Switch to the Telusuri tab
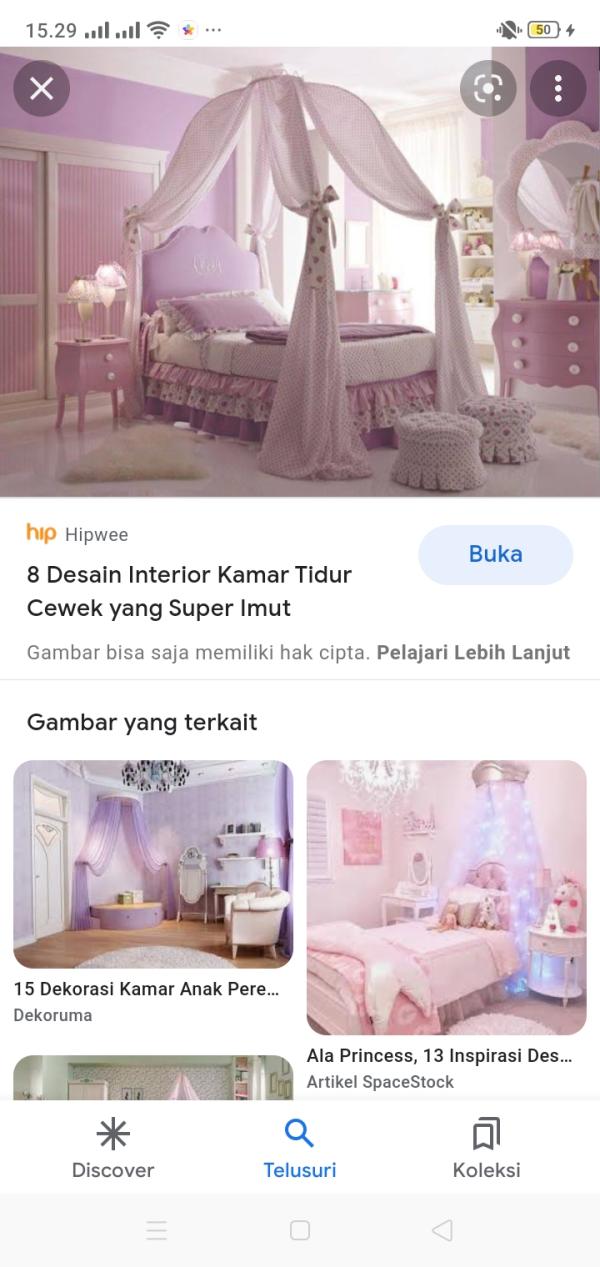The height and width of the screenshot is (1267, 600). point(299,1149)
